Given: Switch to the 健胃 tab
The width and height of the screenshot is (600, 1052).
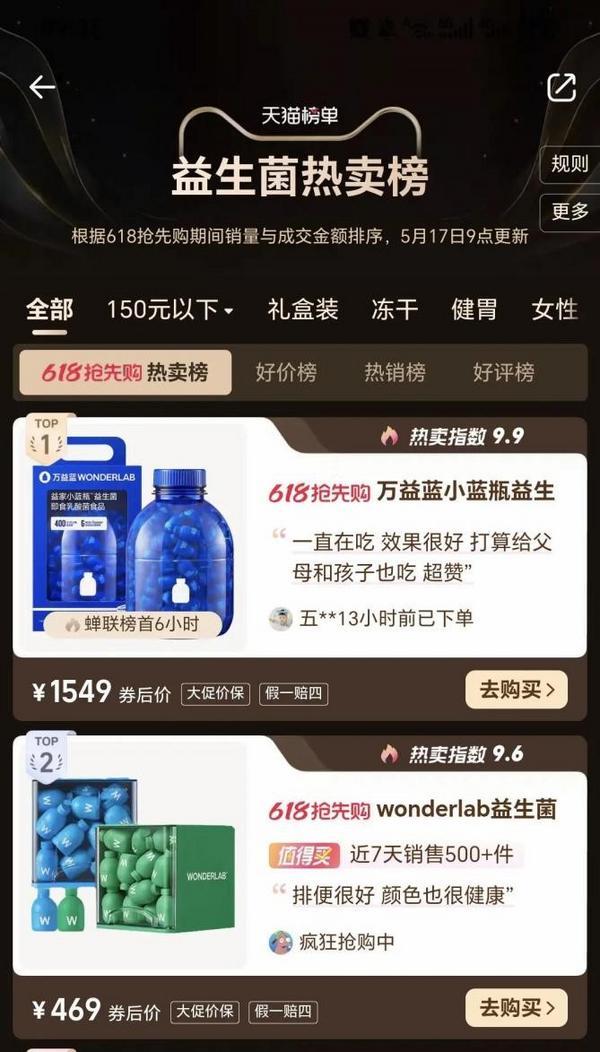Looking at the screenshot, I should click(474, 309).
